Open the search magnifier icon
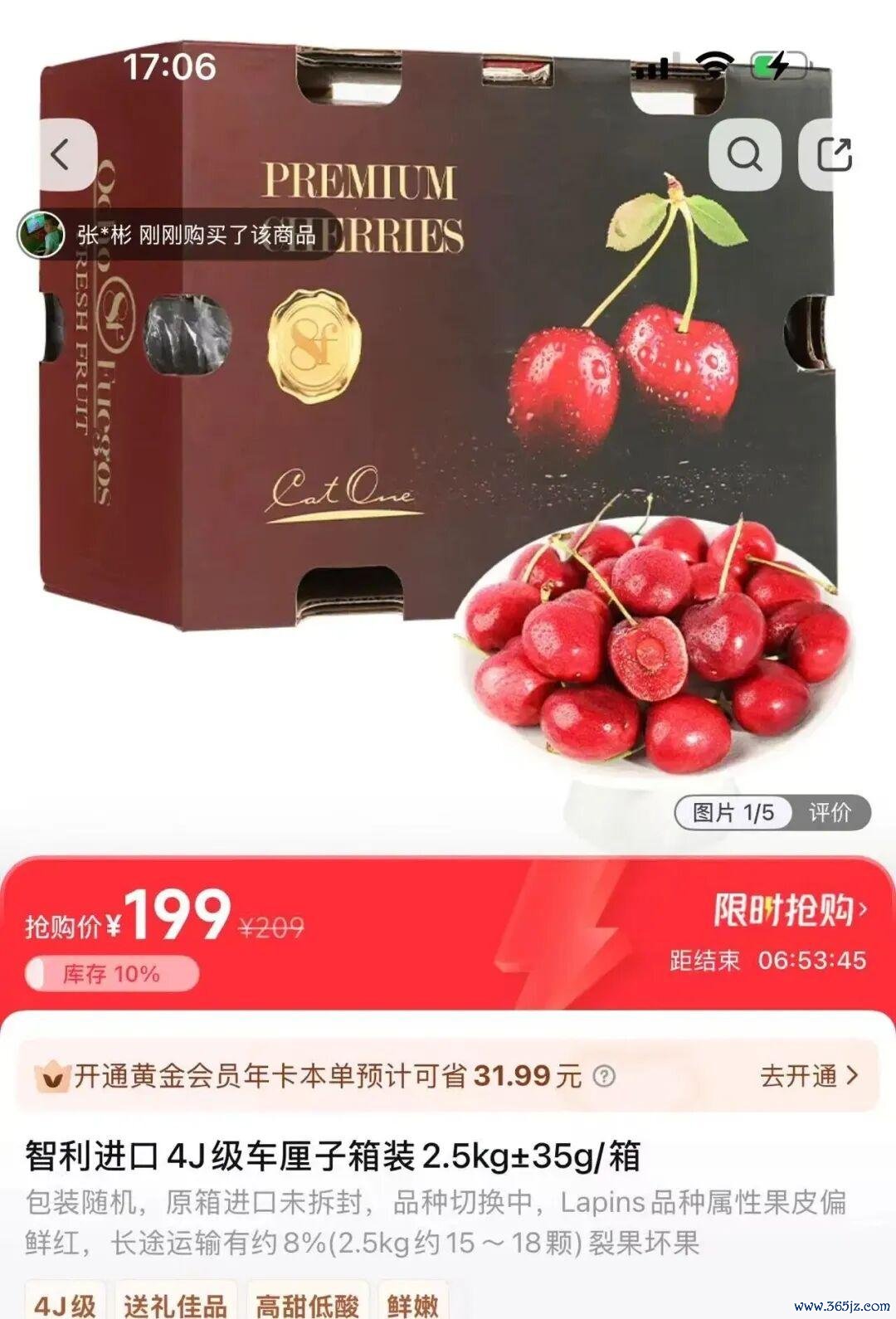The image size is (896, 1319). [744, 154]
